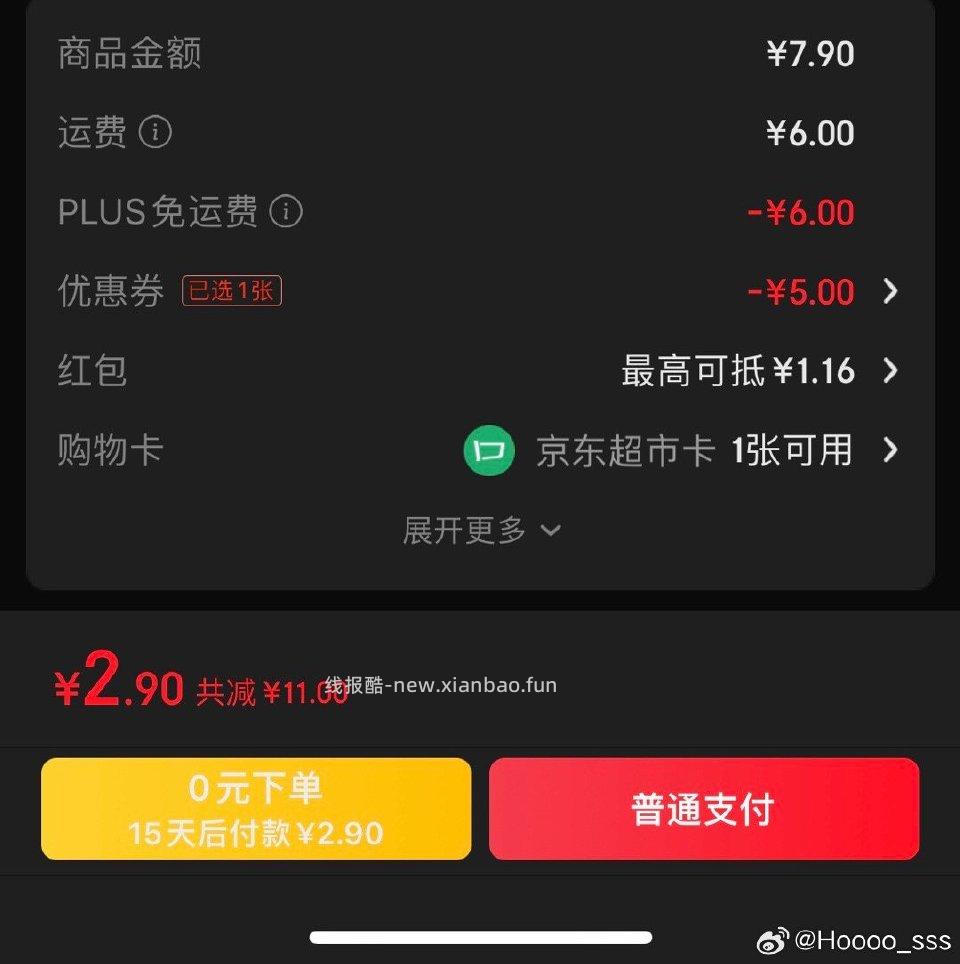Tap the yellow 0元下单 order button
Image resolution: width=960 pixels, height=964 pixels.
(255, 808)
